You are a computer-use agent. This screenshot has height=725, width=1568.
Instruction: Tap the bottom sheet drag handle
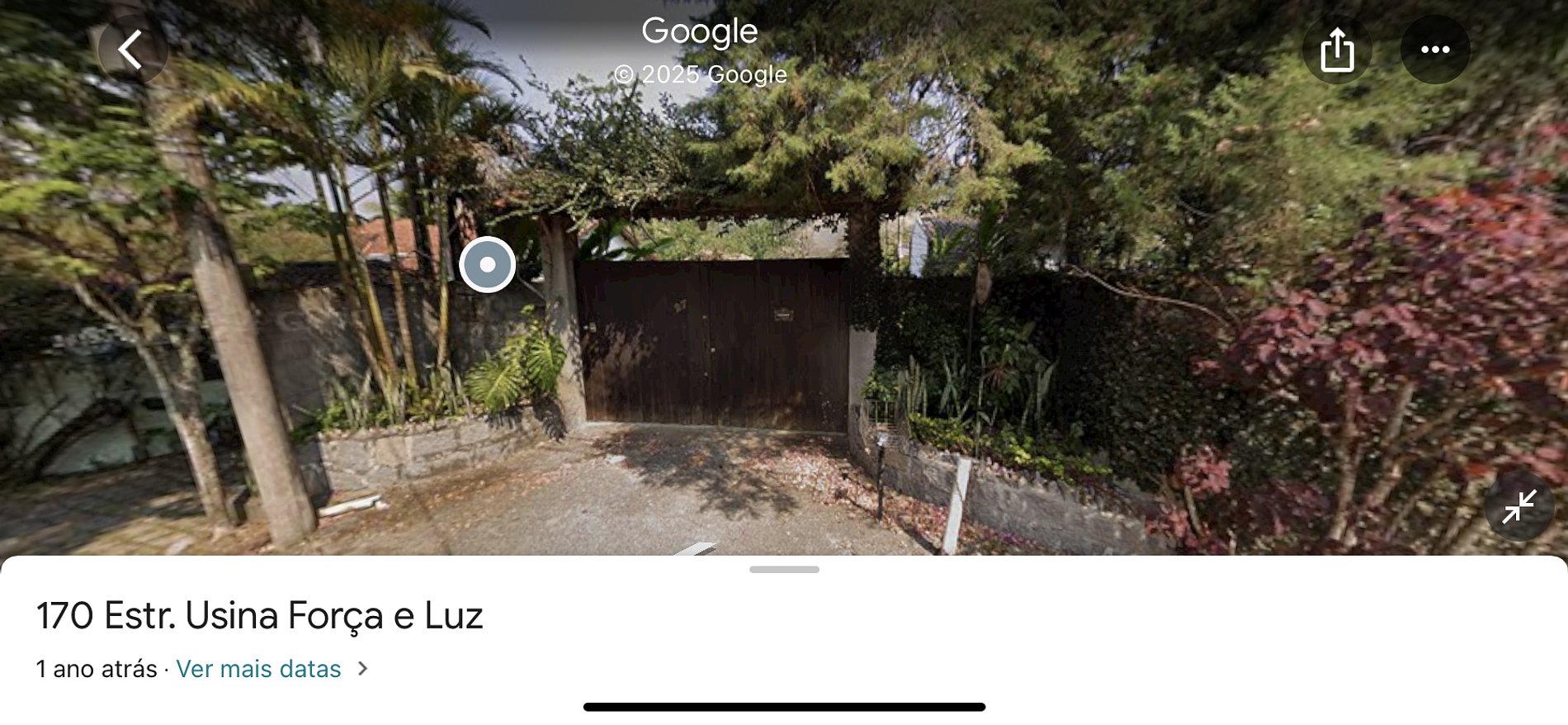[x=784, y=570]
